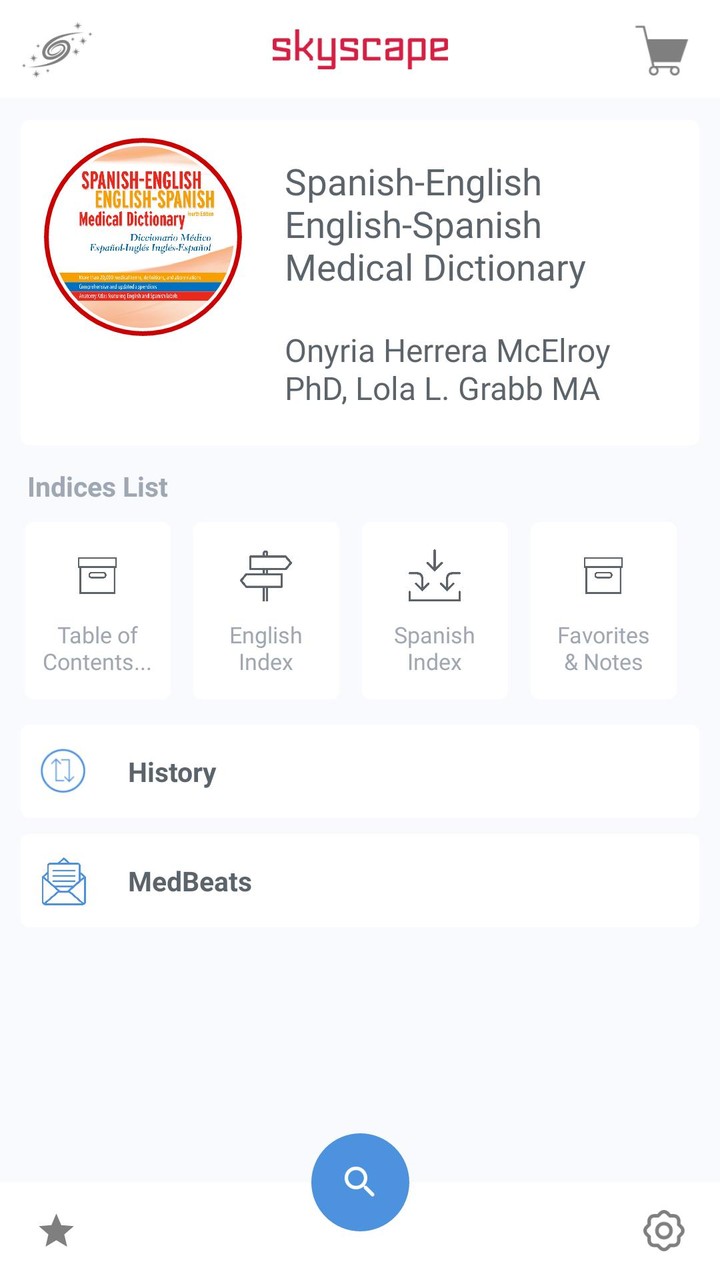Open the shopping cart
This screenshot has width=720, height=1280.
(662, 50)
